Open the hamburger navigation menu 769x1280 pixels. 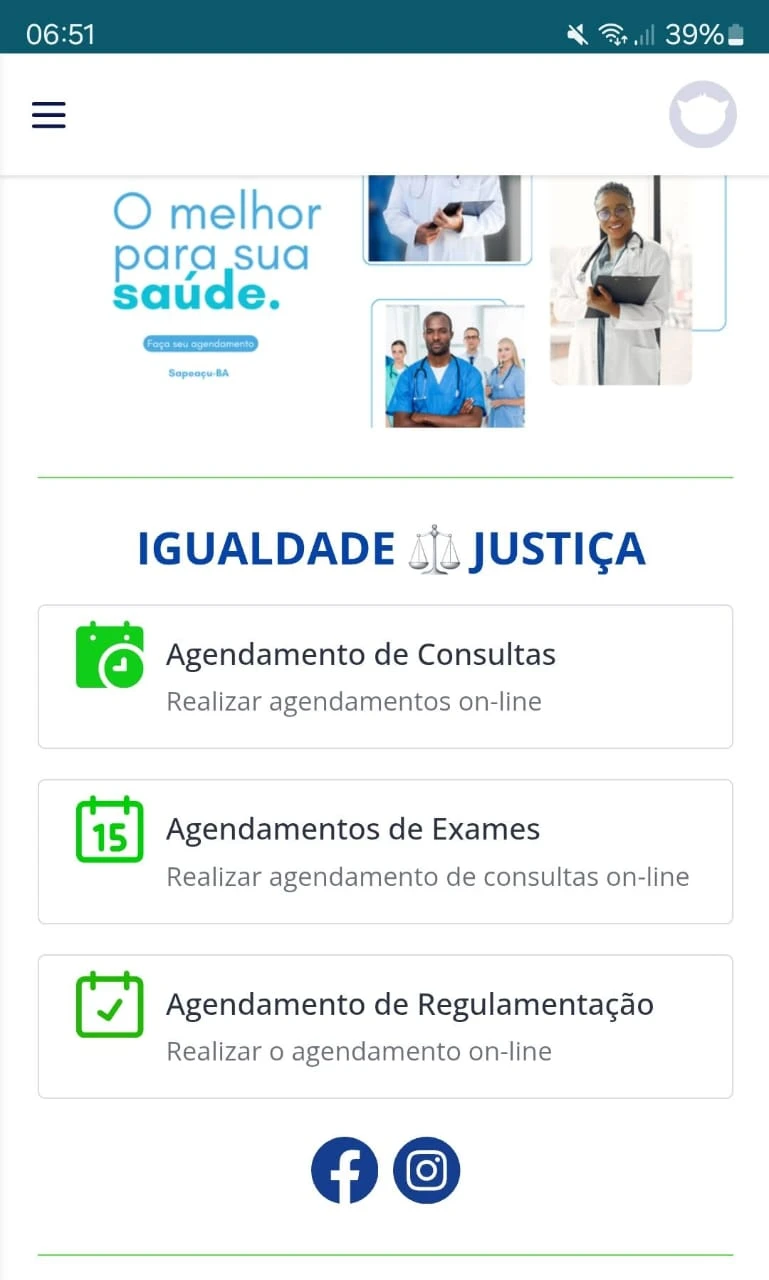pos(48,114)
